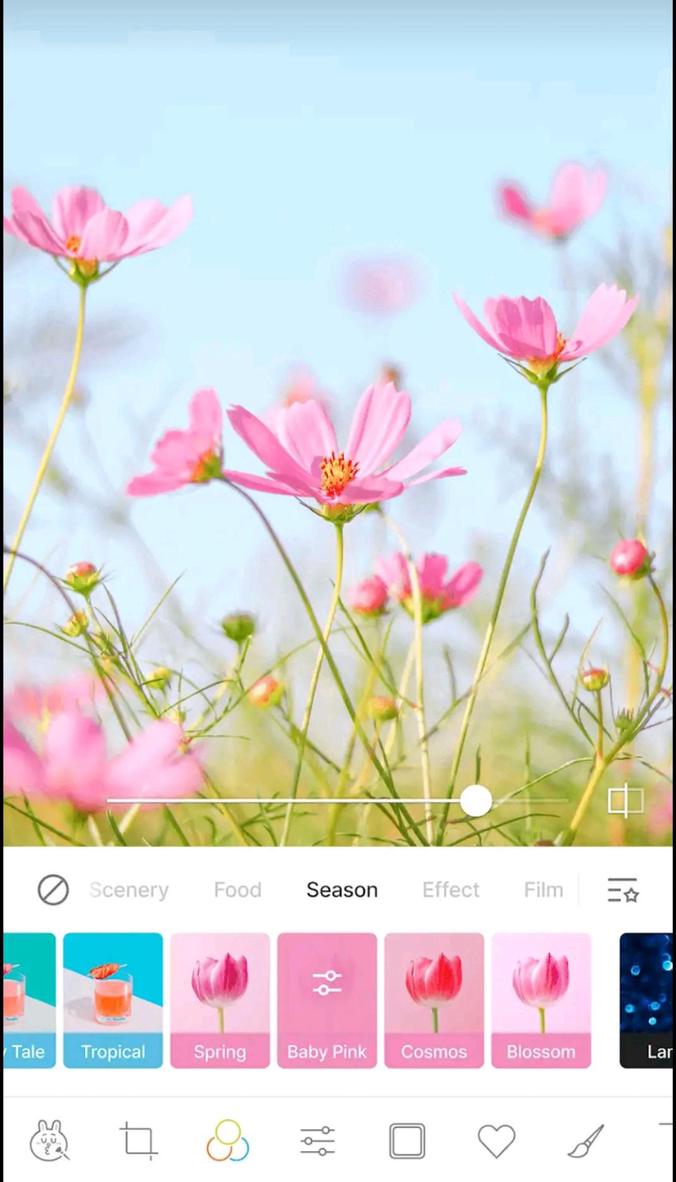Select the no-filter option
The image size is (676, 1182).
point(53,889)
